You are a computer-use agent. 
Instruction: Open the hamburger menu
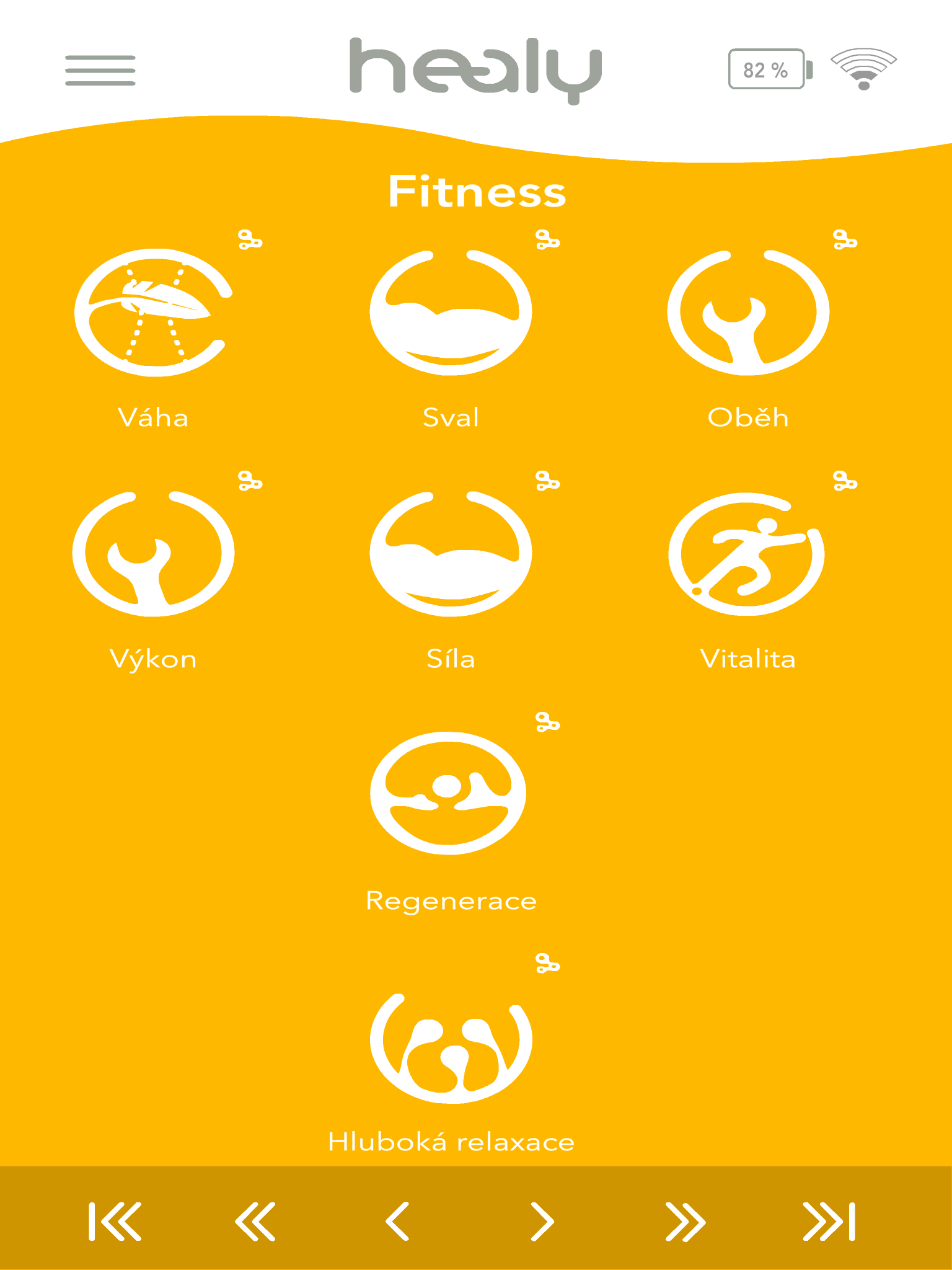(x=100, y=70)
